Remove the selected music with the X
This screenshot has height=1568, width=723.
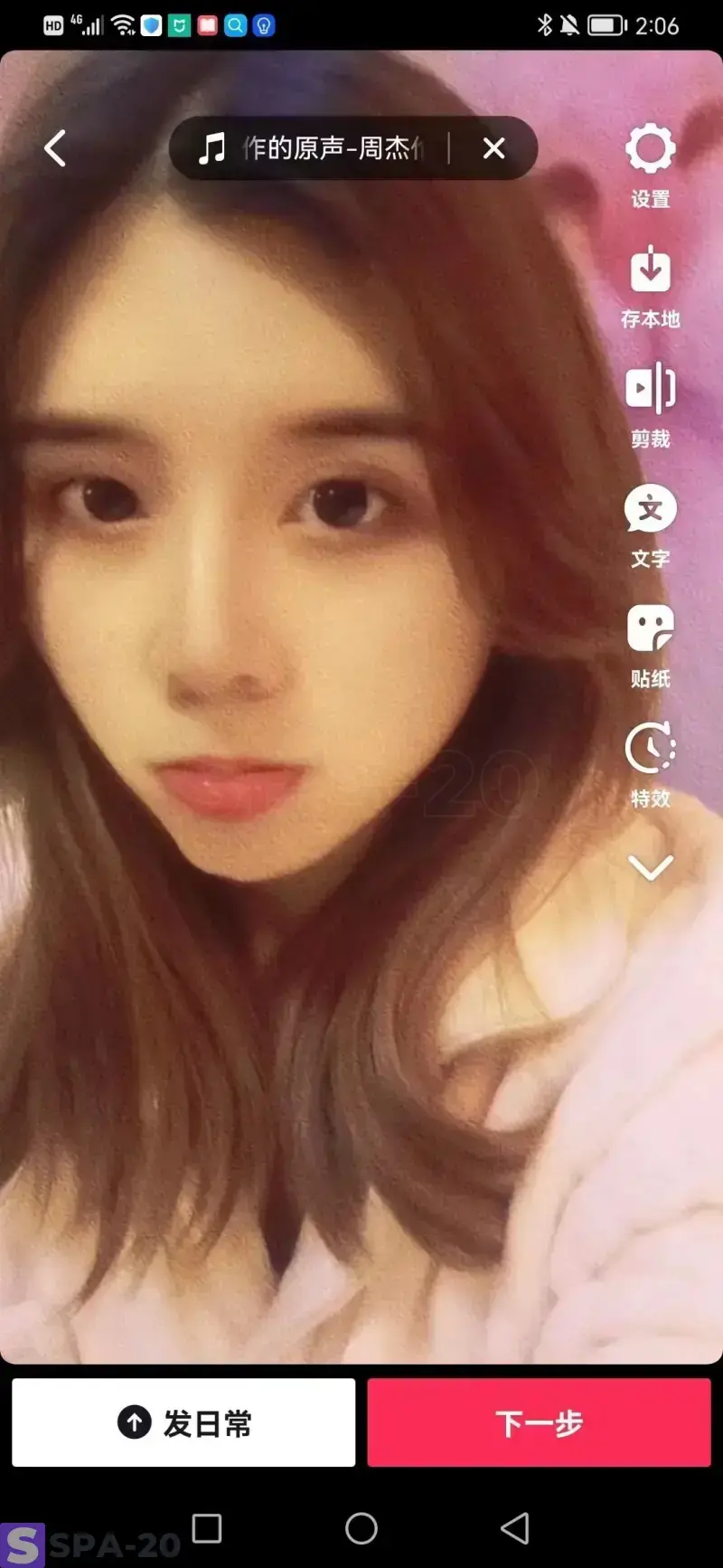click(493, 148)
